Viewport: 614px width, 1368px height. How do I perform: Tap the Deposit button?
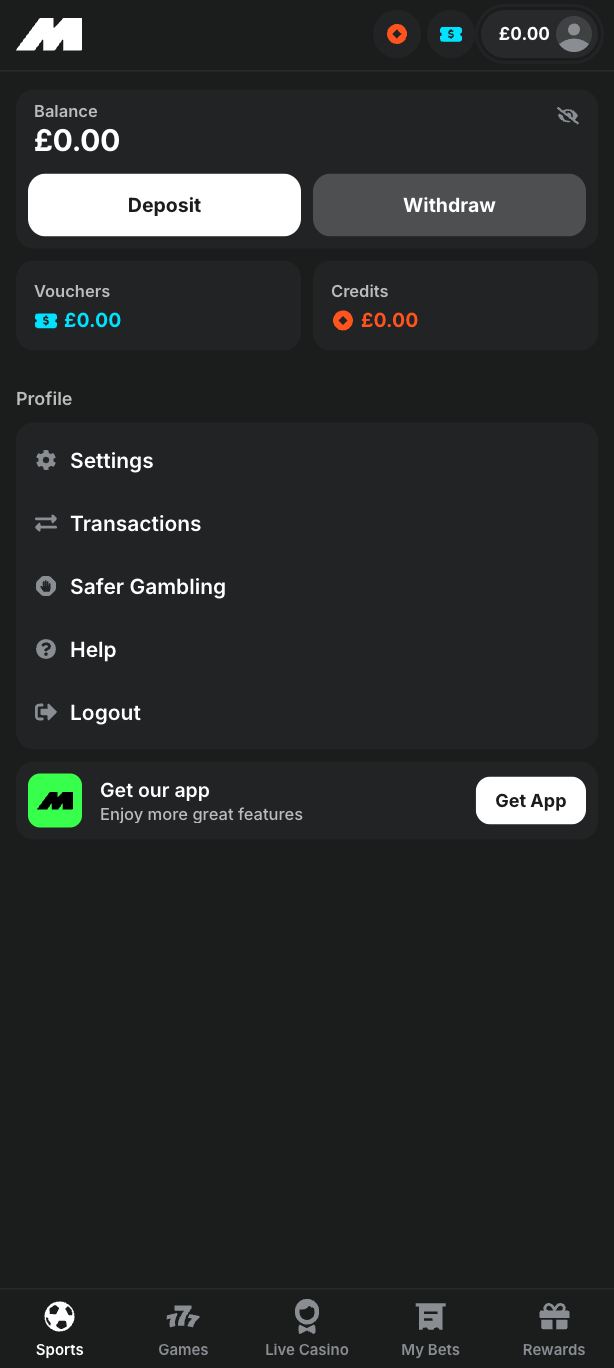click(x=164, y=205)
